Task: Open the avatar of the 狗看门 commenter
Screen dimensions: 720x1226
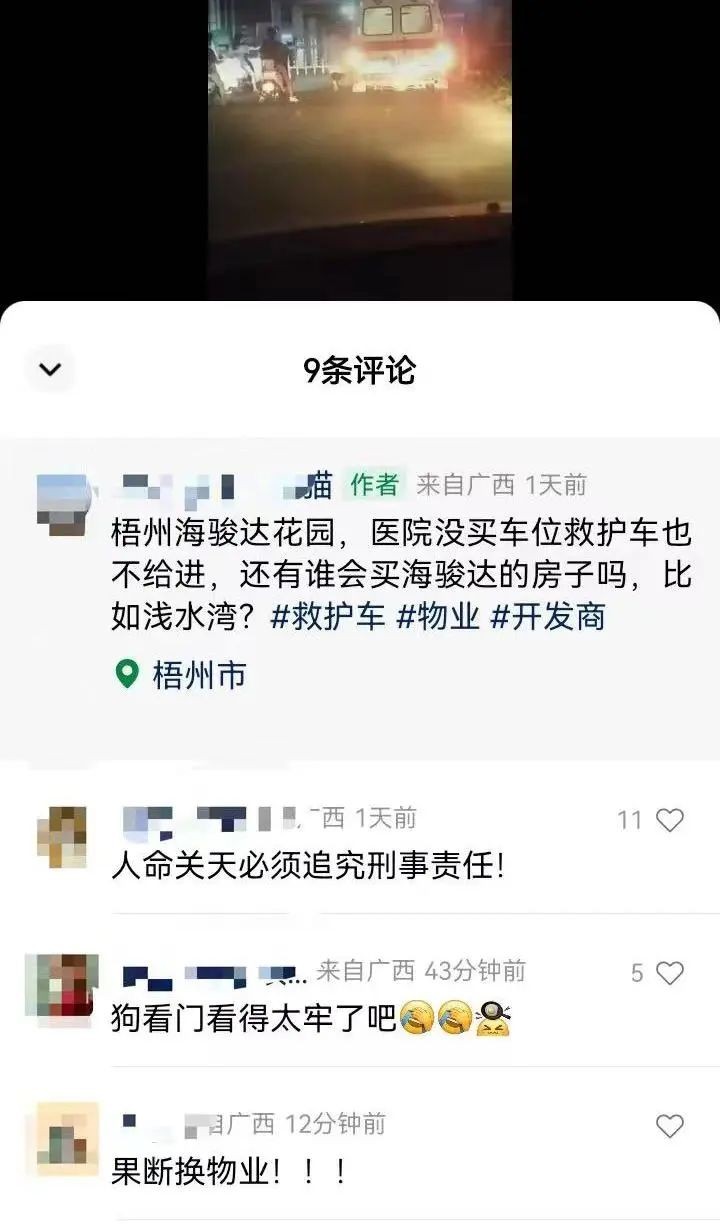Action: click(x=62, y=987)
